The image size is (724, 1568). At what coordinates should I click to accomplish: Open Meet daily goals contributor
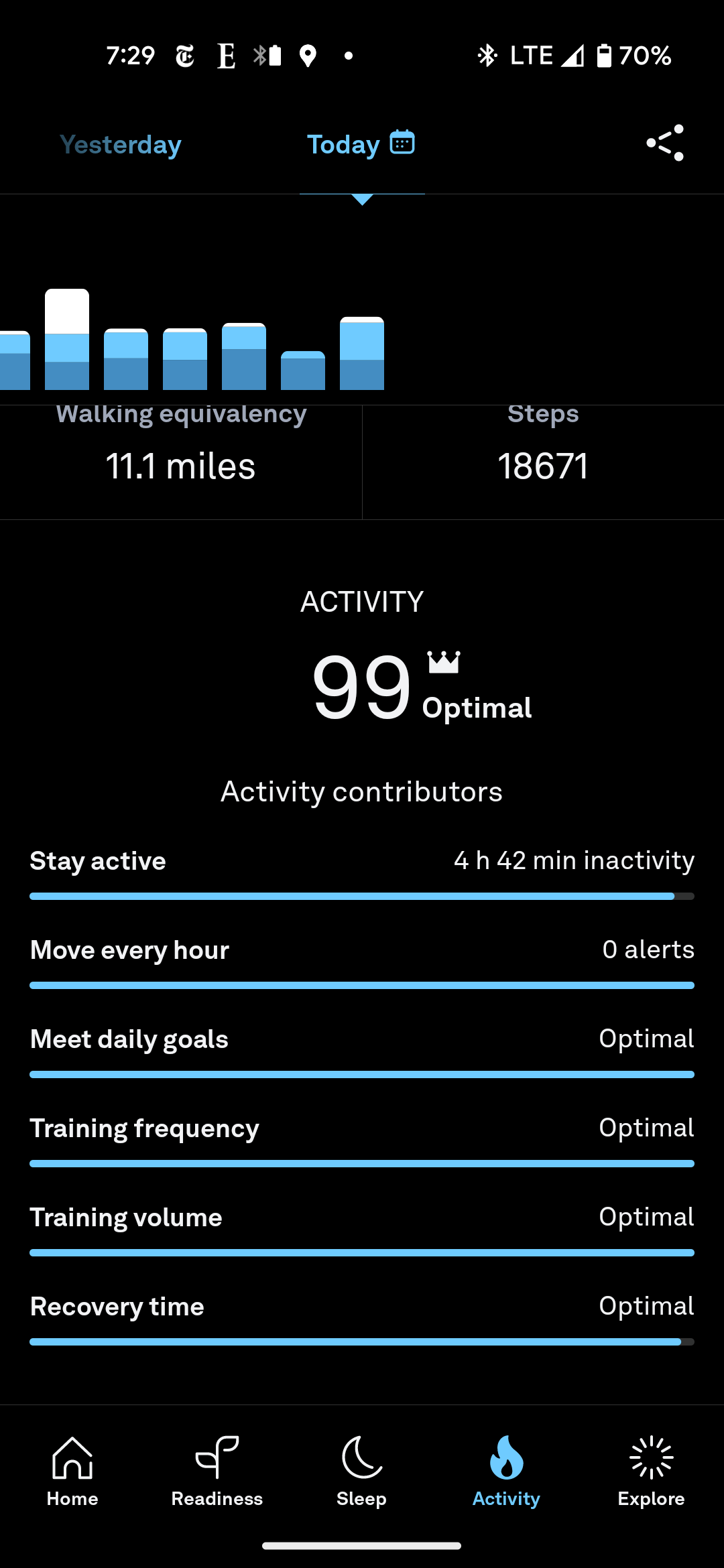[362, 1049]
